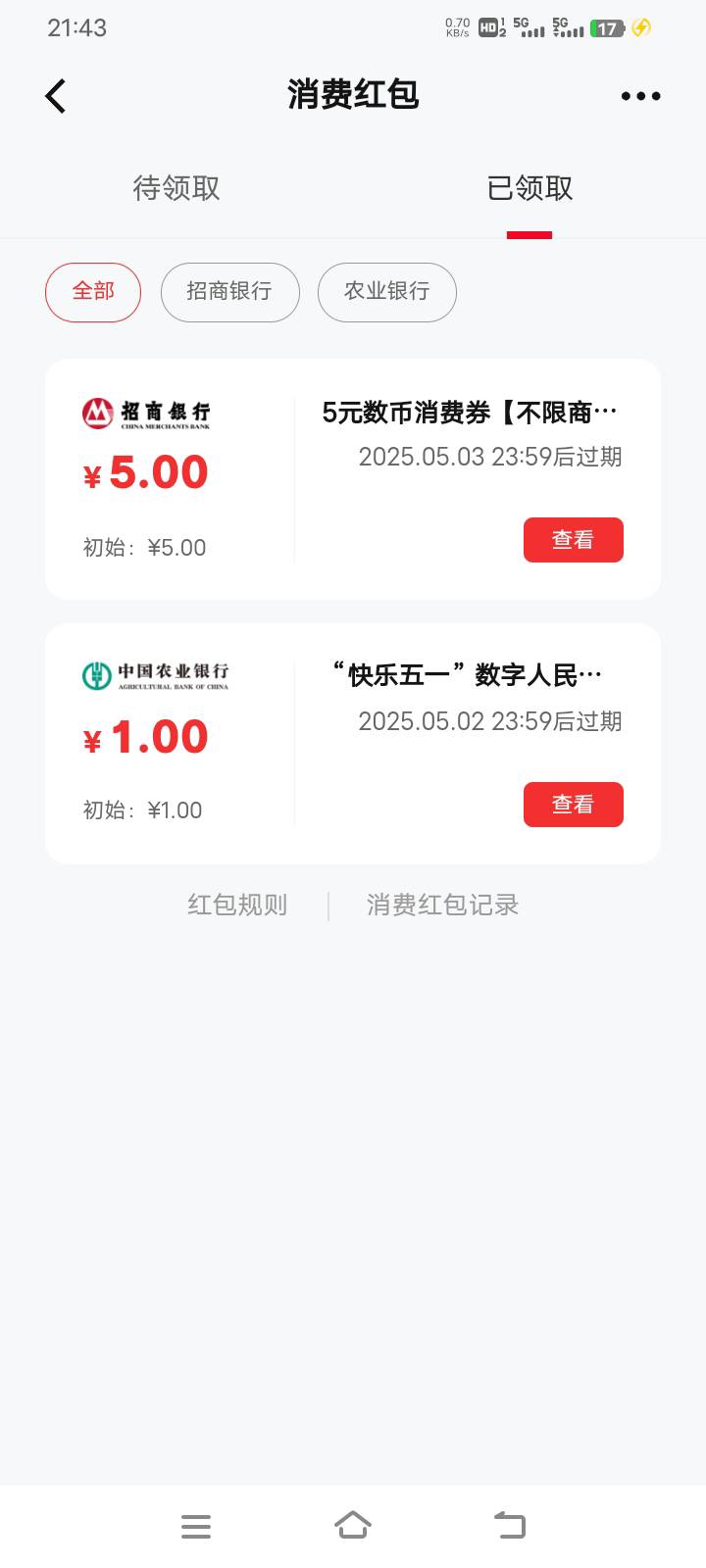The image size is (706, 1568).
Task: Switch to the 待领取 tab
Action: 176,188
